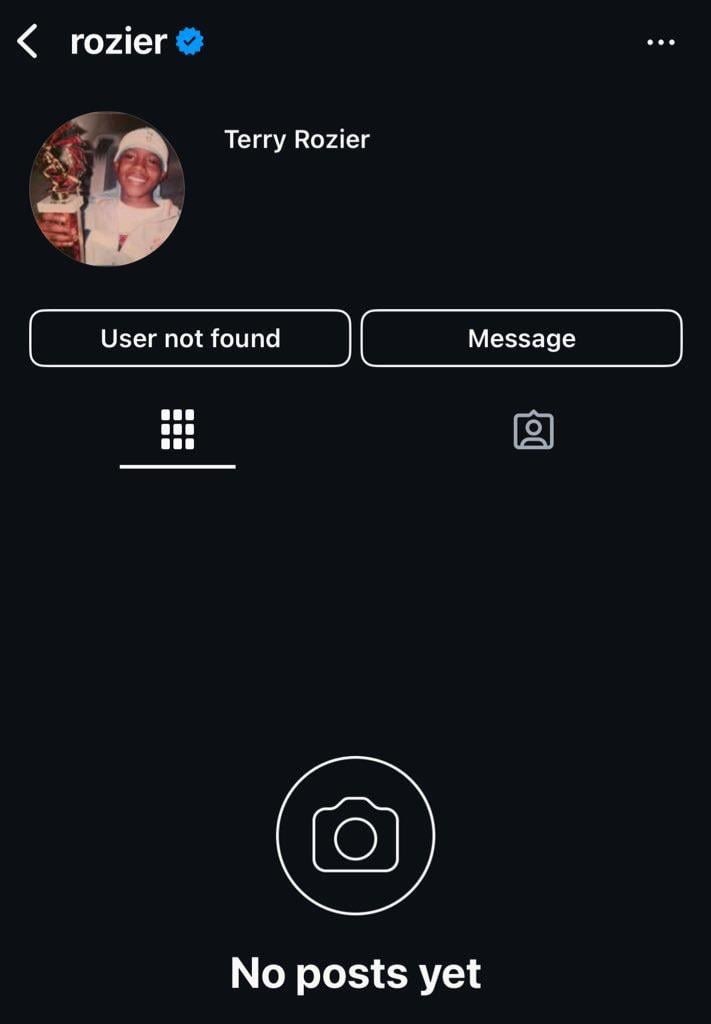Tap the User not found button

point(190,338)
